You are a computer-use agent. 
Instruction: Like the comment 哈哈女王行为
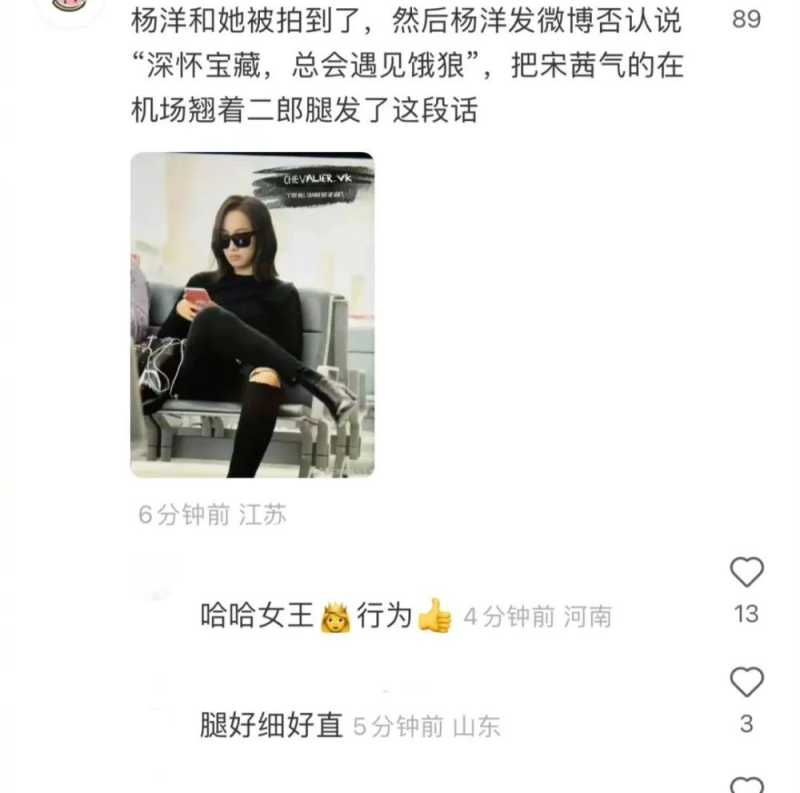pyautogui.click(x=746, y=572)
